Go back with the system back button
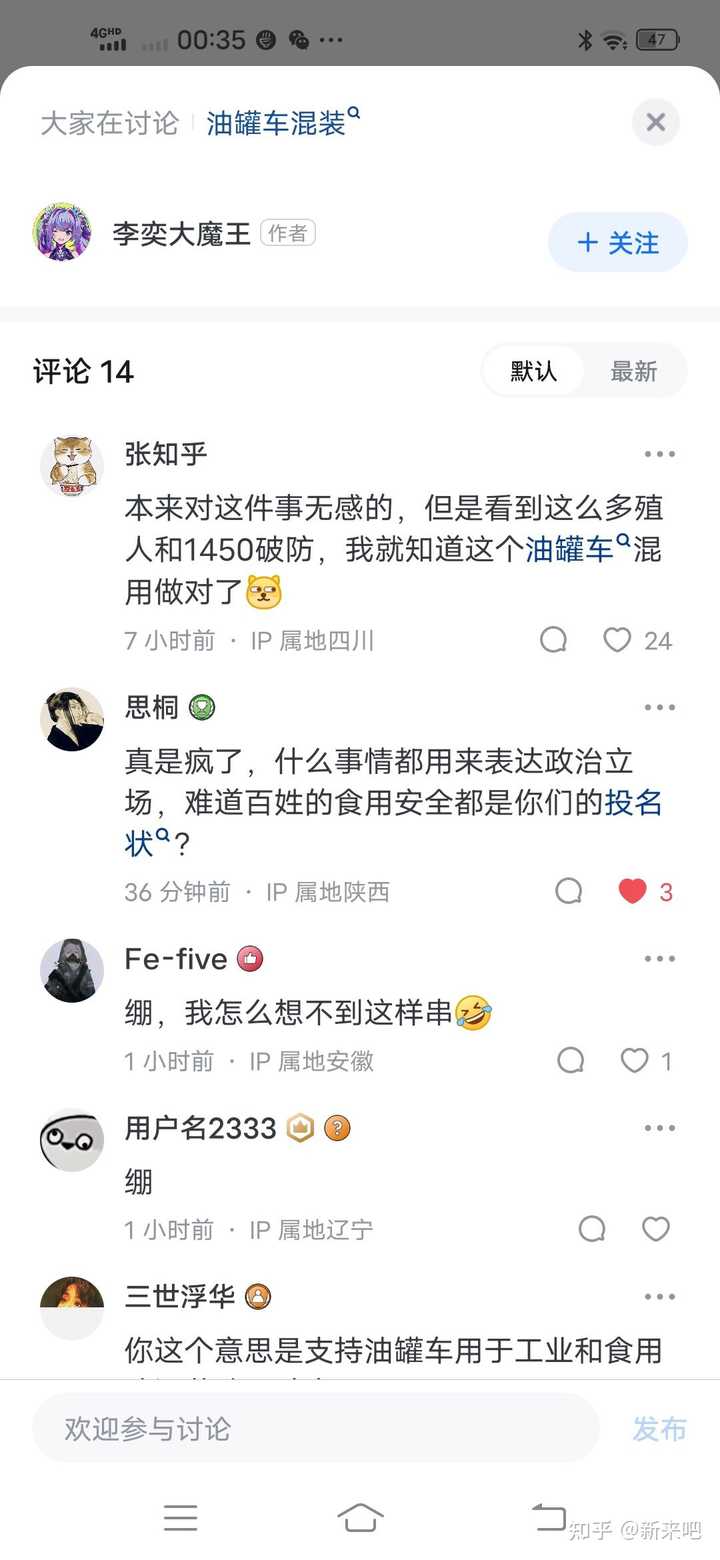 coord(548,1517)
